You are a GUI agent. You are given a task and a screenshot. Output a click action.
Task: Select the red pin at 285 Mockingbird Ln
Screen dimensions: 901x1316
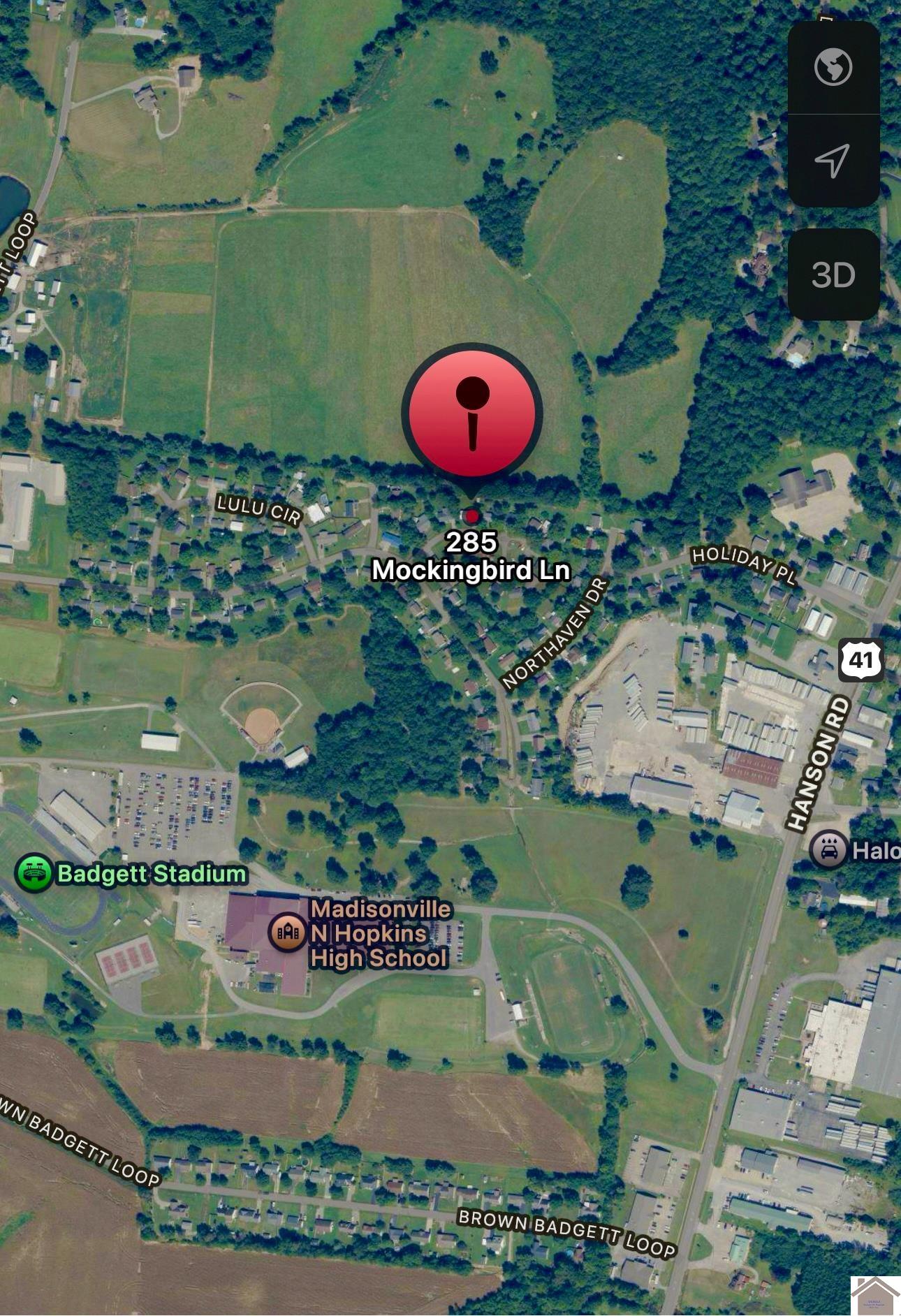472,414
